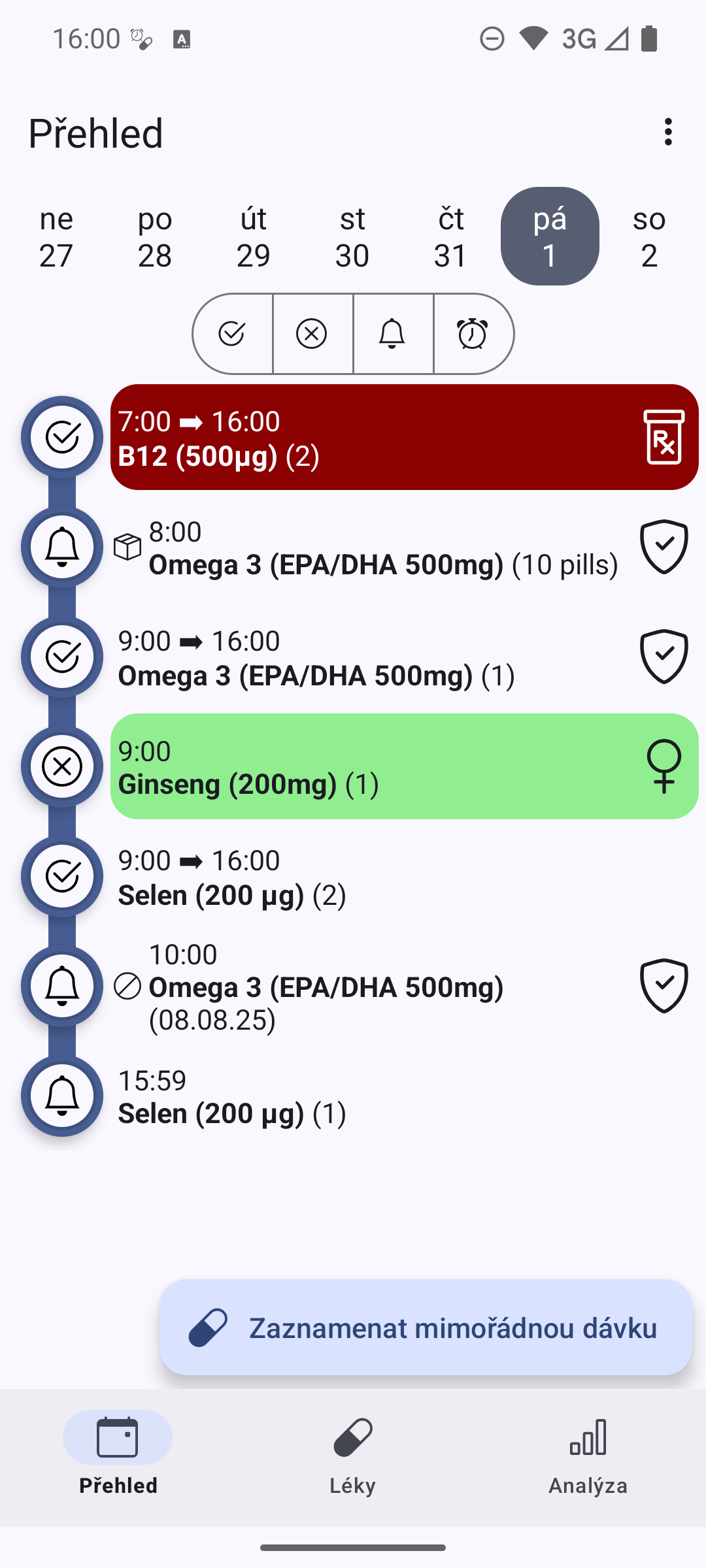Tap Zaznamenat mimořádnou dávku button
The image size is (706, 1568).
coord(426,1328)
